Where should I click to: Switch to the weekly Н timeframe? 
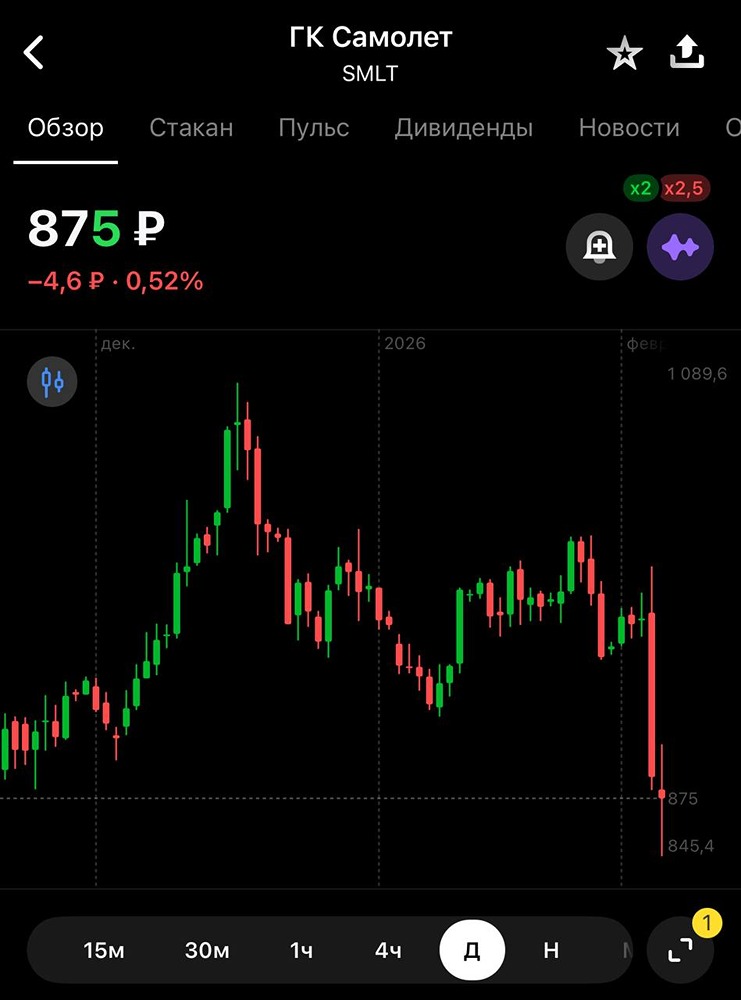pos(551,950)
